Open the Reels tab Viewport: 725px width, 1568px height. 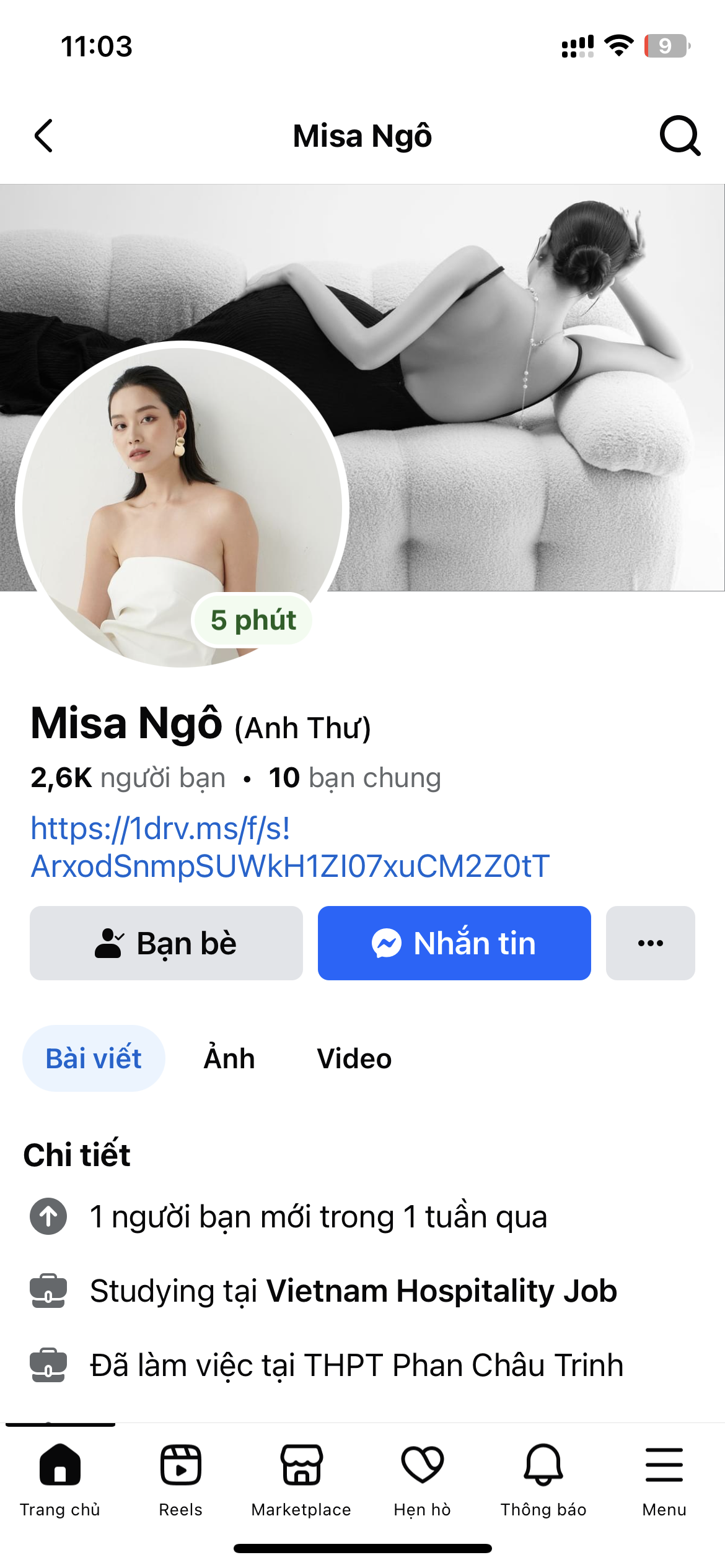tap(180, 1479)
